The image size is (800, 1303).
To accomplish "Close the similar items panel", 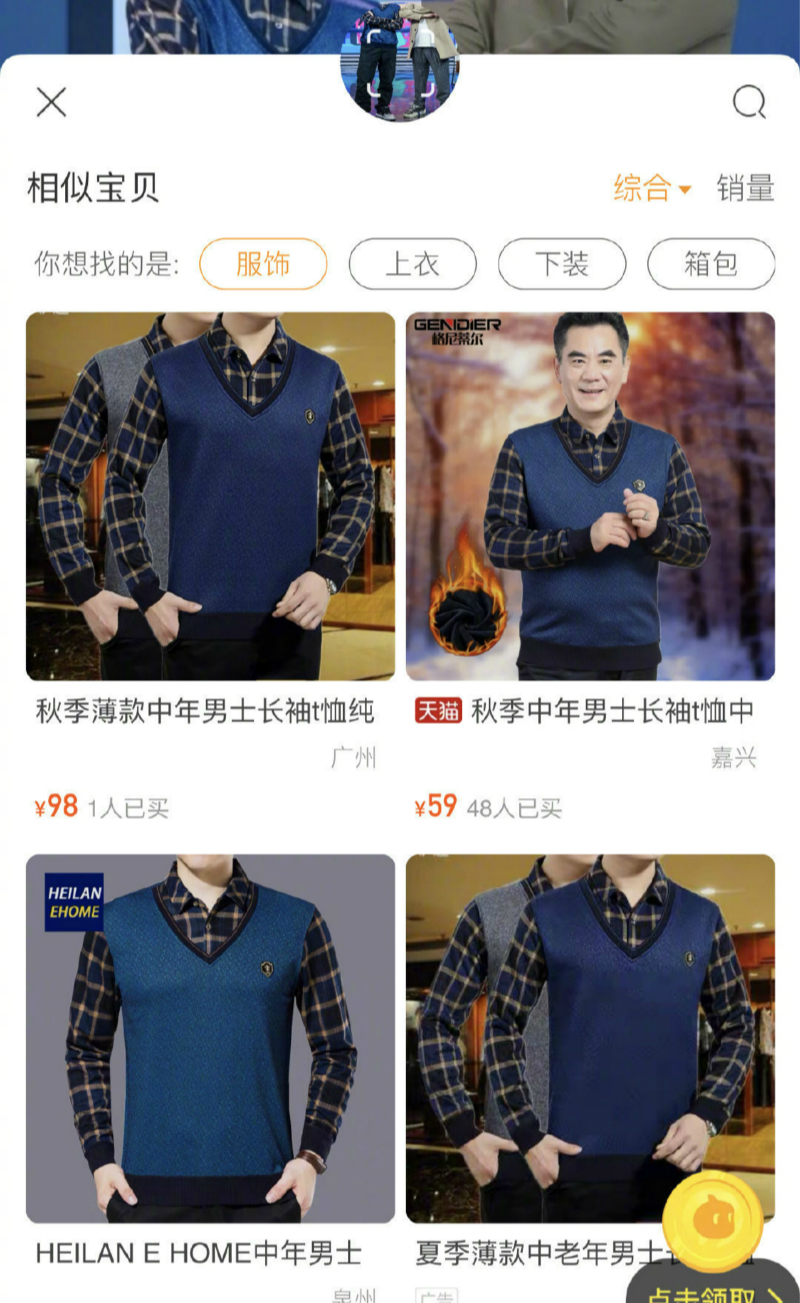I will 51,102.
